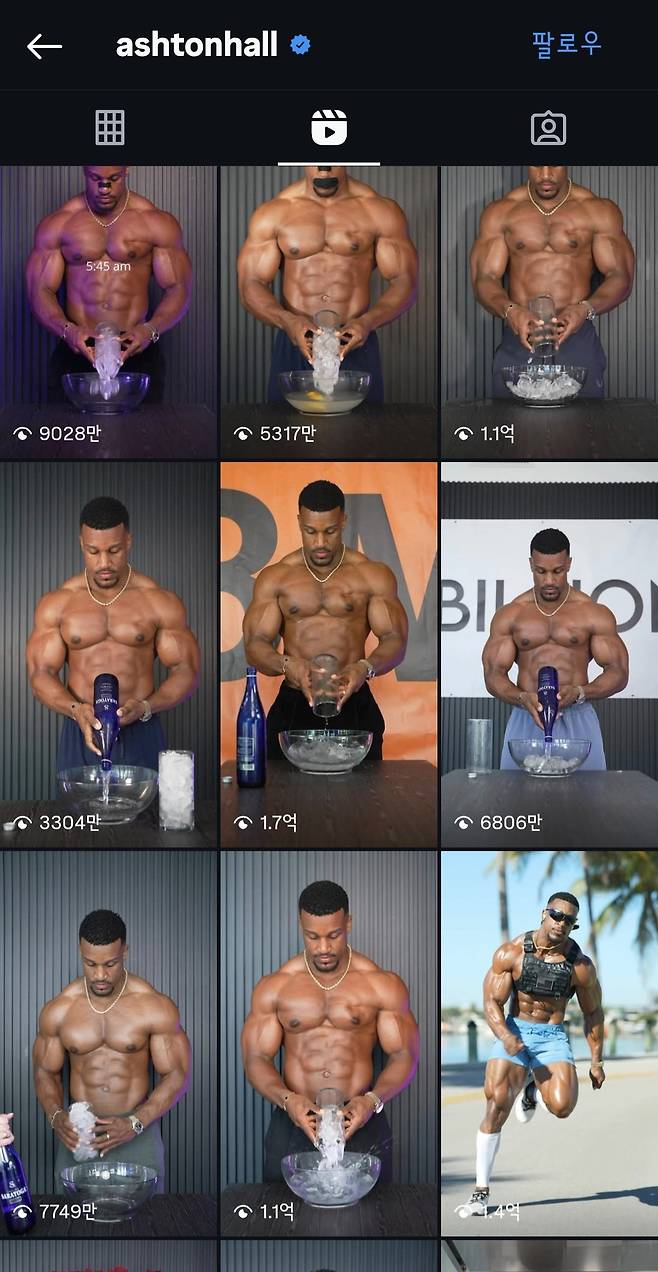The width and height of the screenshot is (658, 1272).
Task: Open the reel with 3304만 views
Action: 108,655
